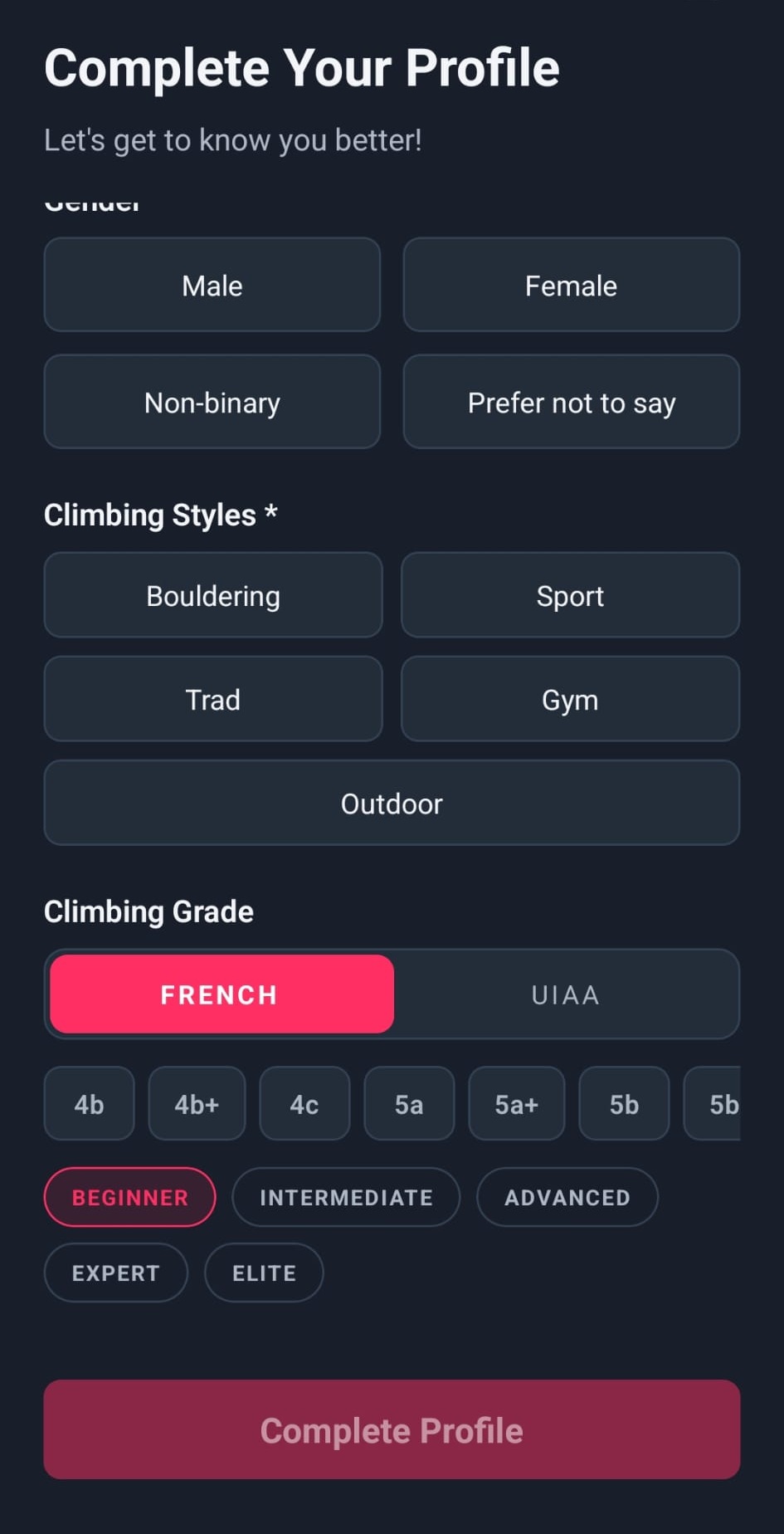
Task: Choose the Advanced level chip
Action: click(567, 1197)
